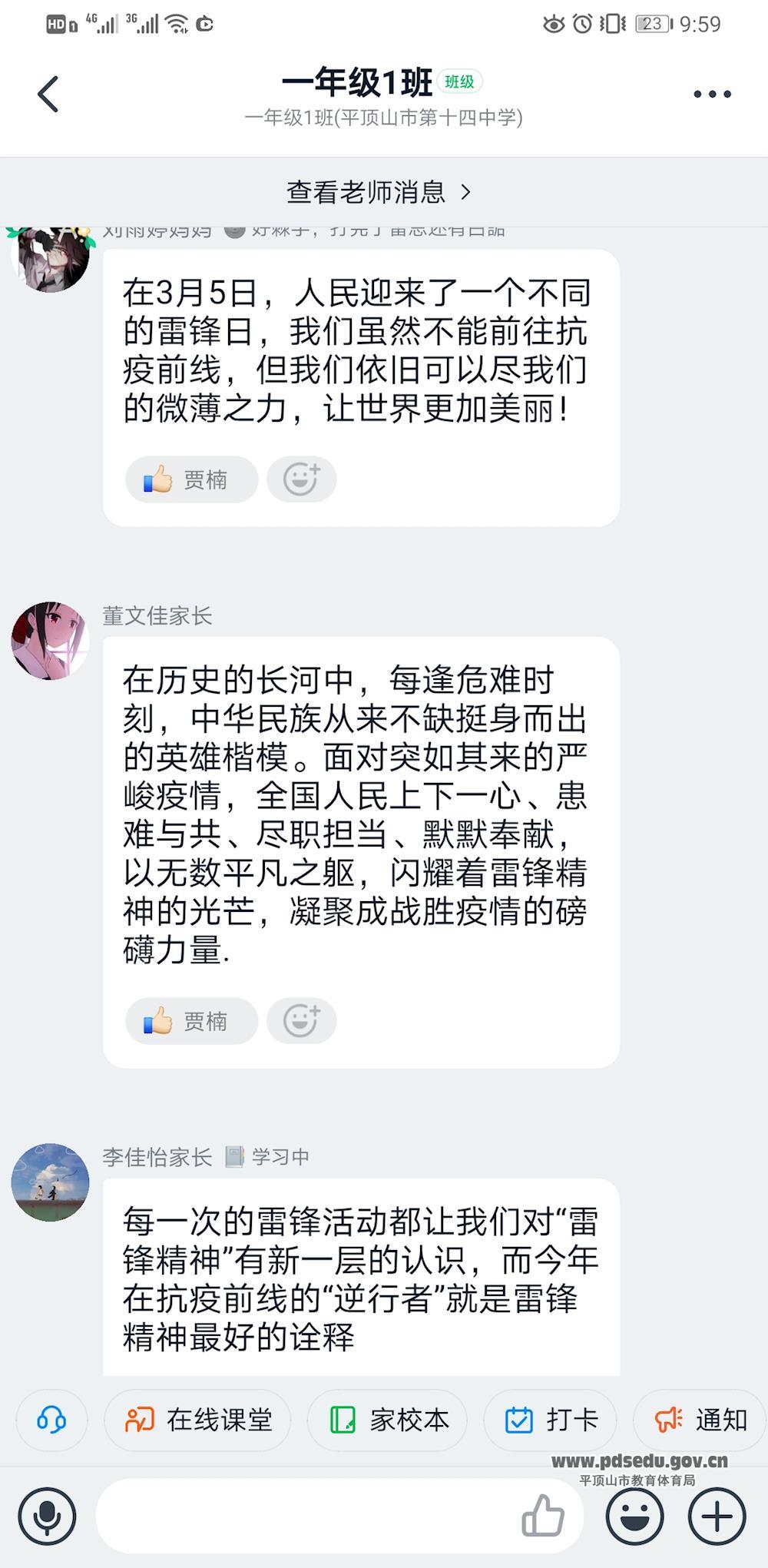Tap 贾楠's like chip under 董文佳家长's message
Image resolution: width=768 pixels, height=1568 pixels.
point(191,1021)
